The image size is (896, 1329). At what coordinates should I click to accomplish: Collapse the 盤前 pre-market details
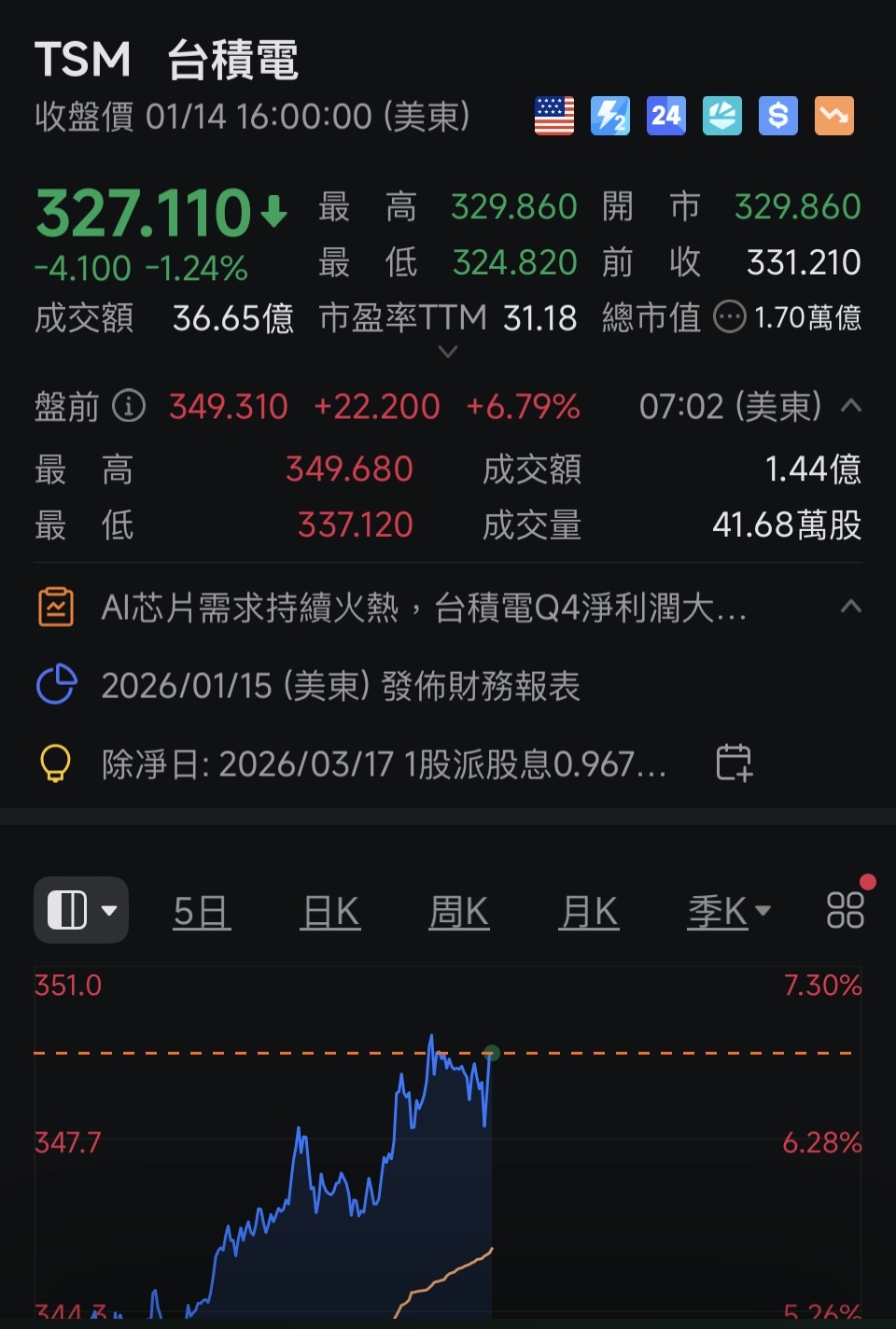pos(850,406)
